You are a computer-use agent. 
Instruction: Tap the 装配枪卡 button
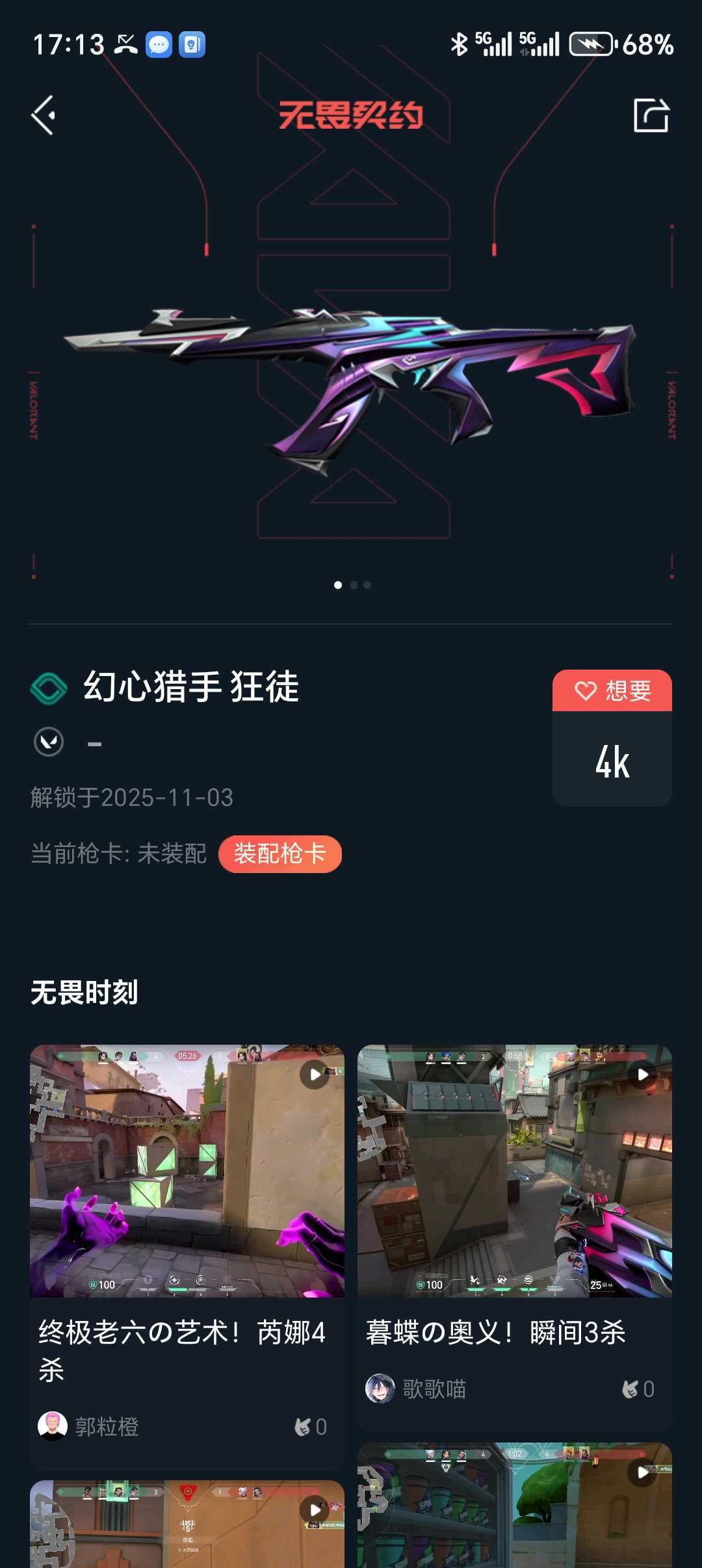279,854
